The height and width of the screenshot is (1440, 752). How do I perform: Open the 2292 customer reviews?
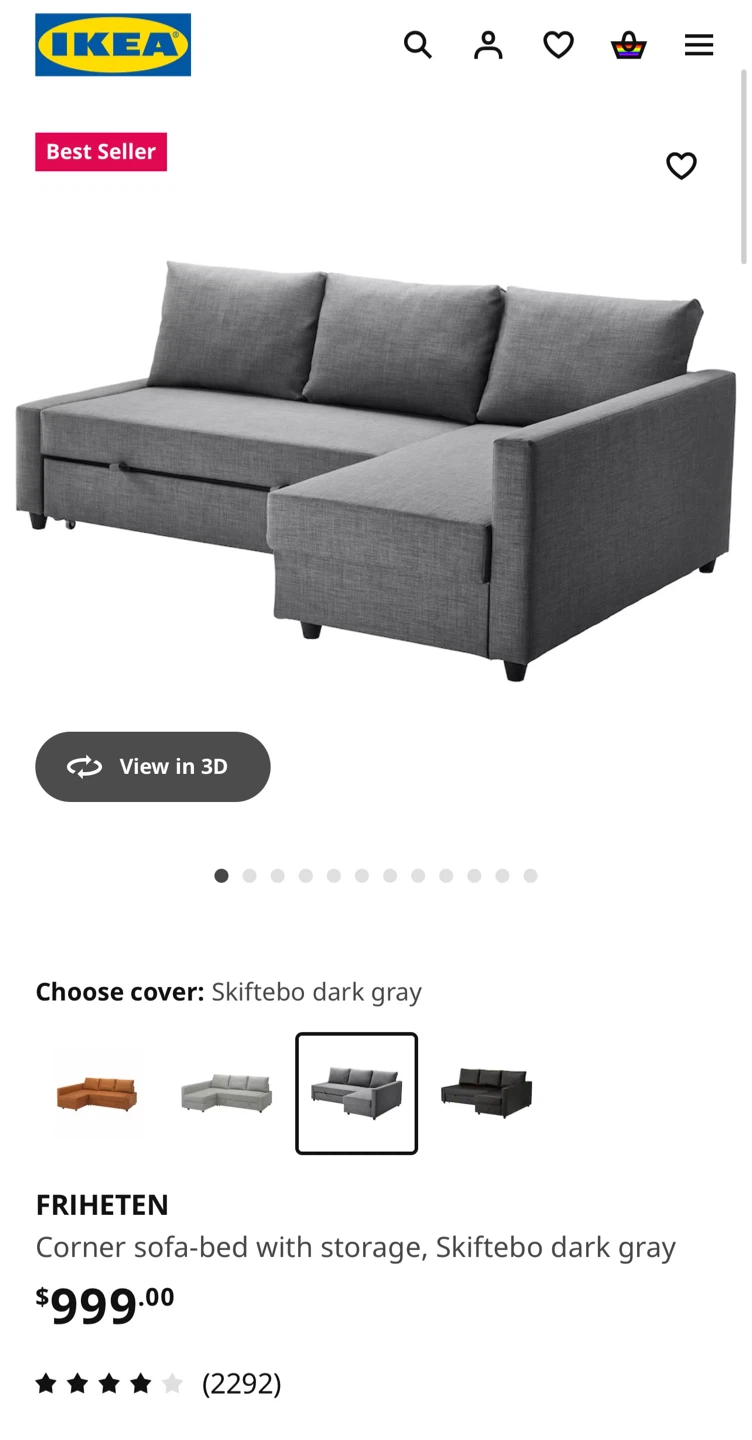tap(241, 1384)
